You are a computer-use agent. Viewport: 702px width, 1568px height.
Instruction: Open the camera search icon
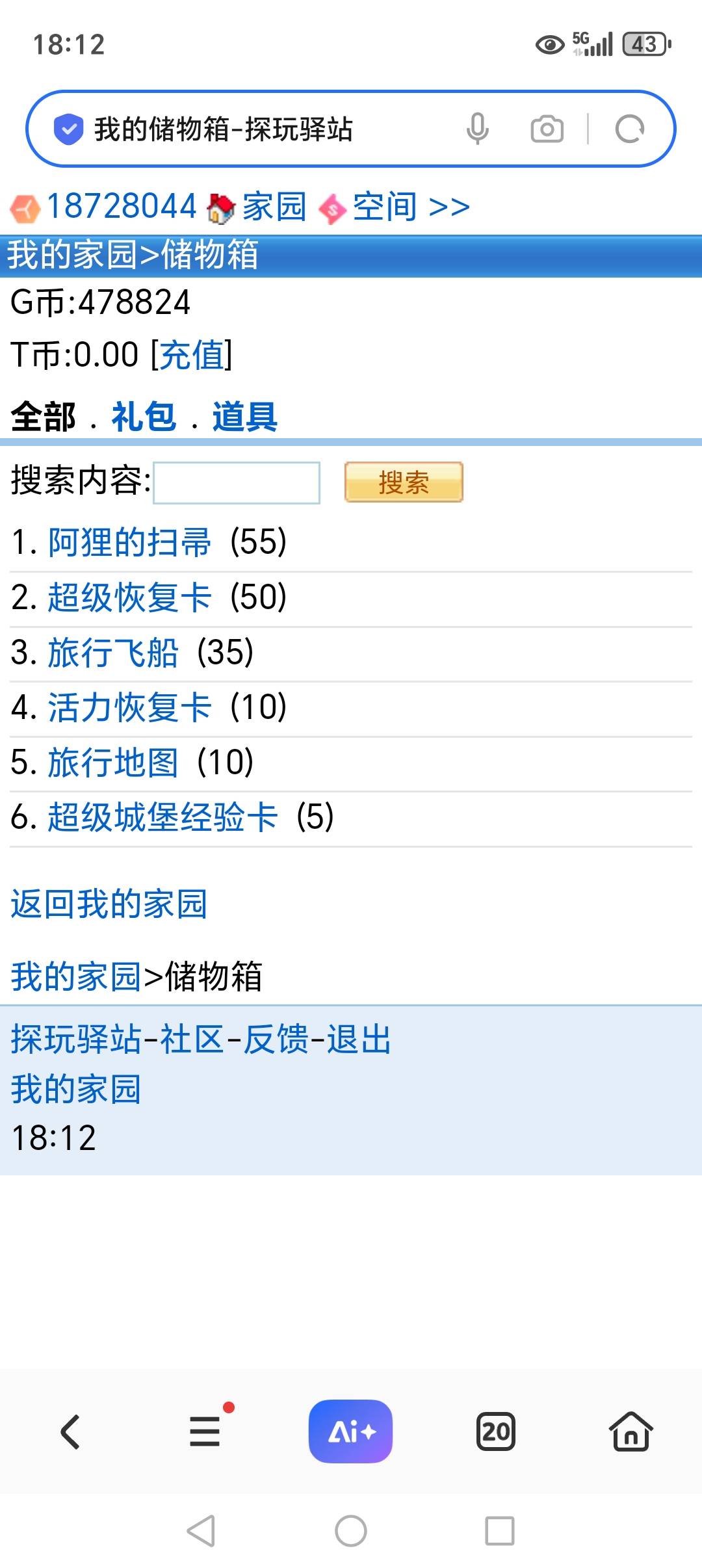[547, 129]
